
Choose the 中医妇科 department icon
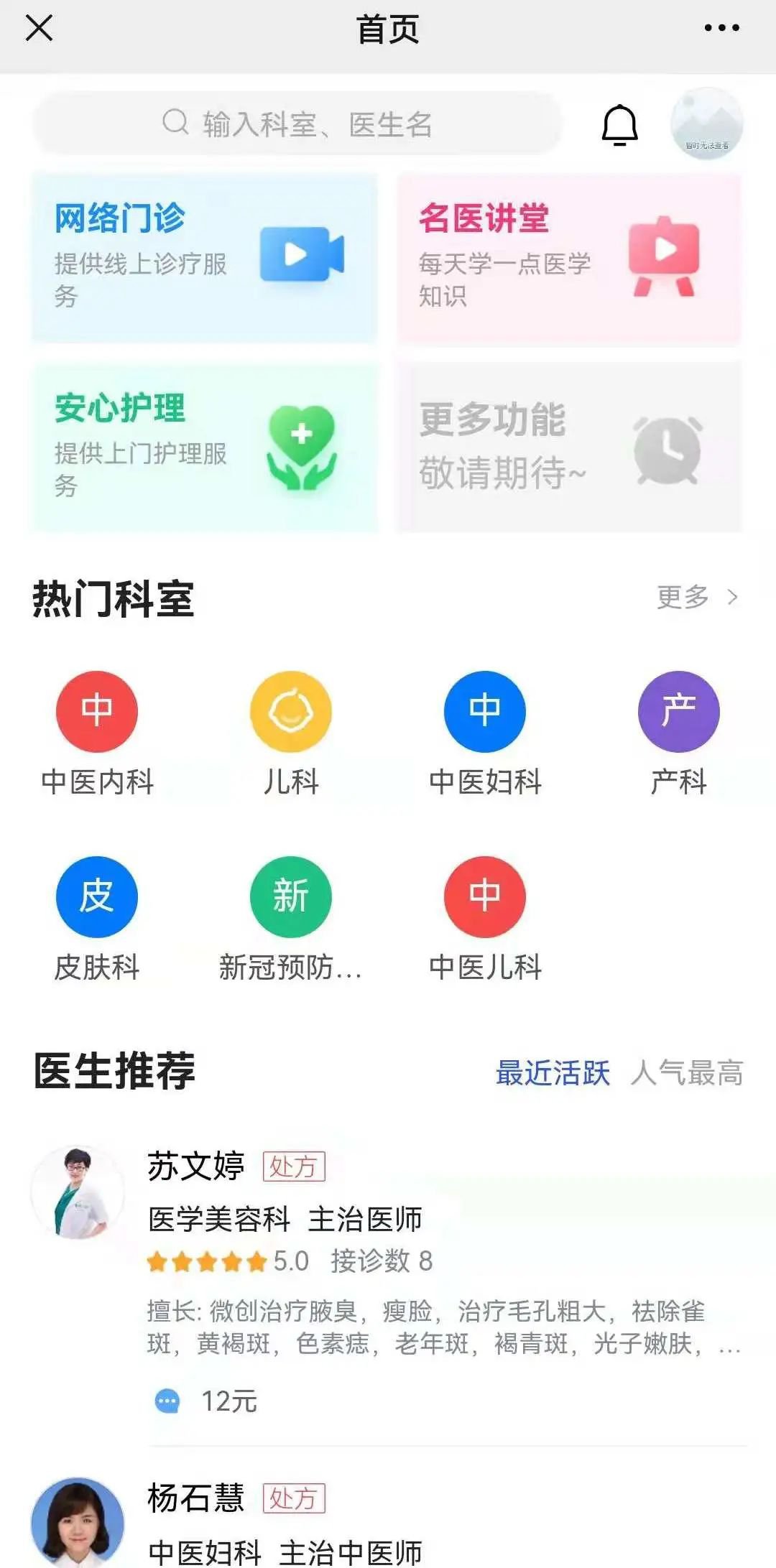point(485,713)
